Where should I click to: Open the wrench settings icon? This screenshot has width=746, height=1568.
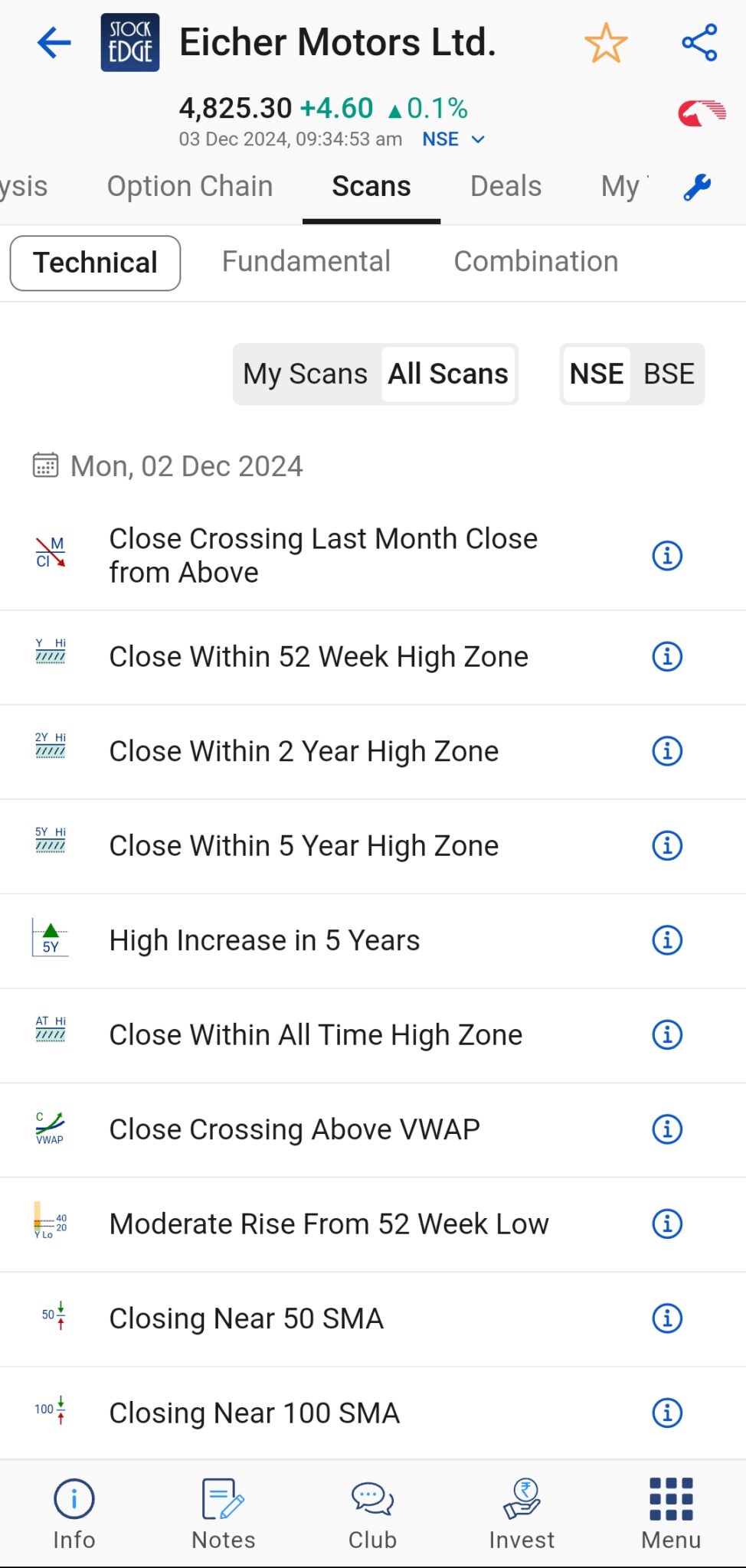697,187
